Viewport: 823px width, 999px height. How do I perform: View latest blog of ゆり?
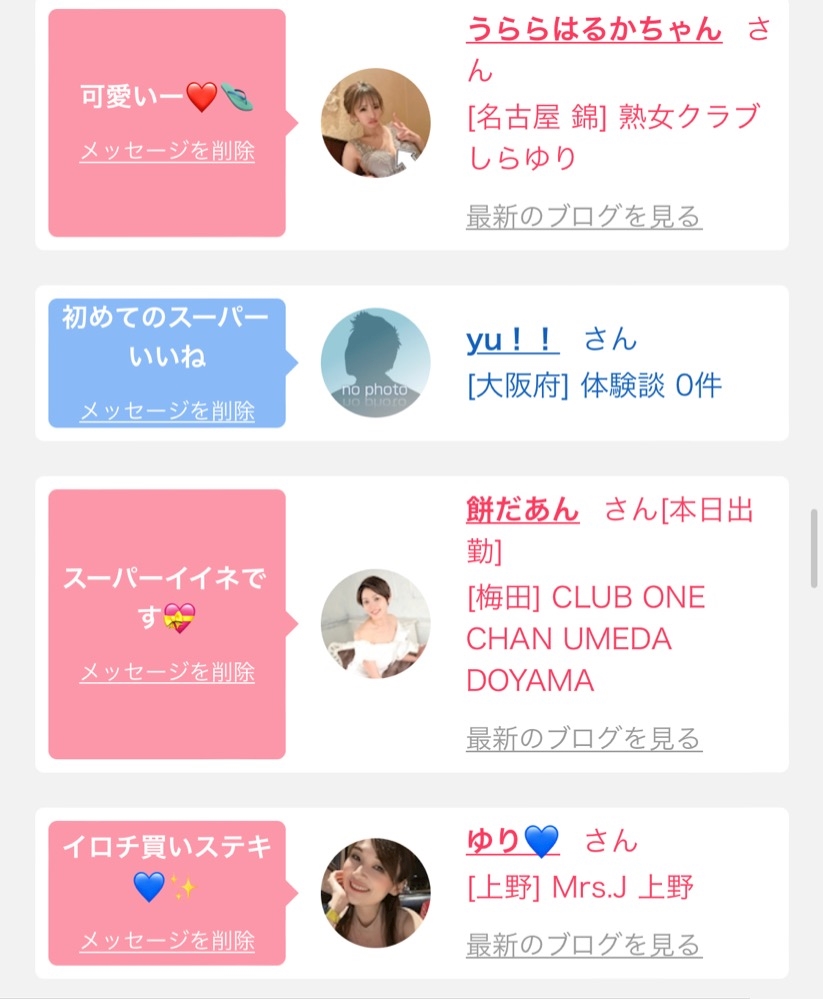click(x=583, y=945)
